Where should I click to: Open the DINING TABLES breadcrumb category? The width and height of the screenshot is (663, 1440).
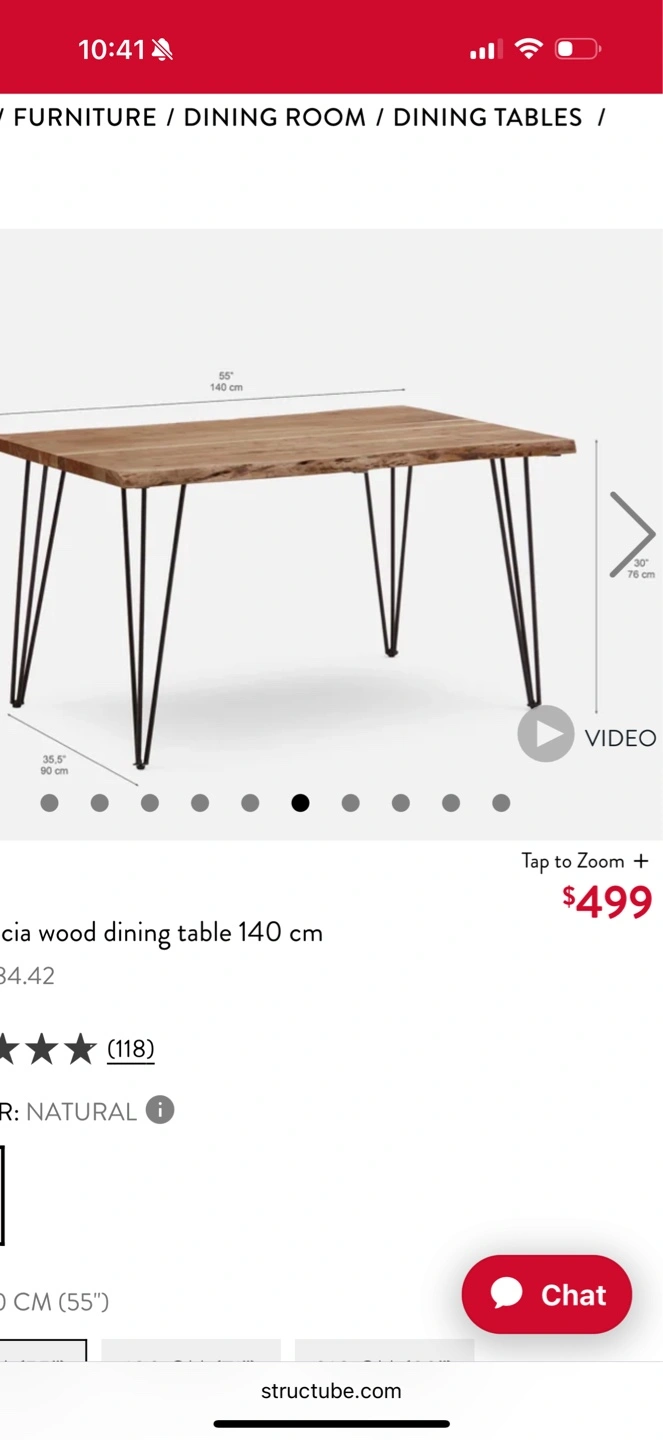point(487,117)
